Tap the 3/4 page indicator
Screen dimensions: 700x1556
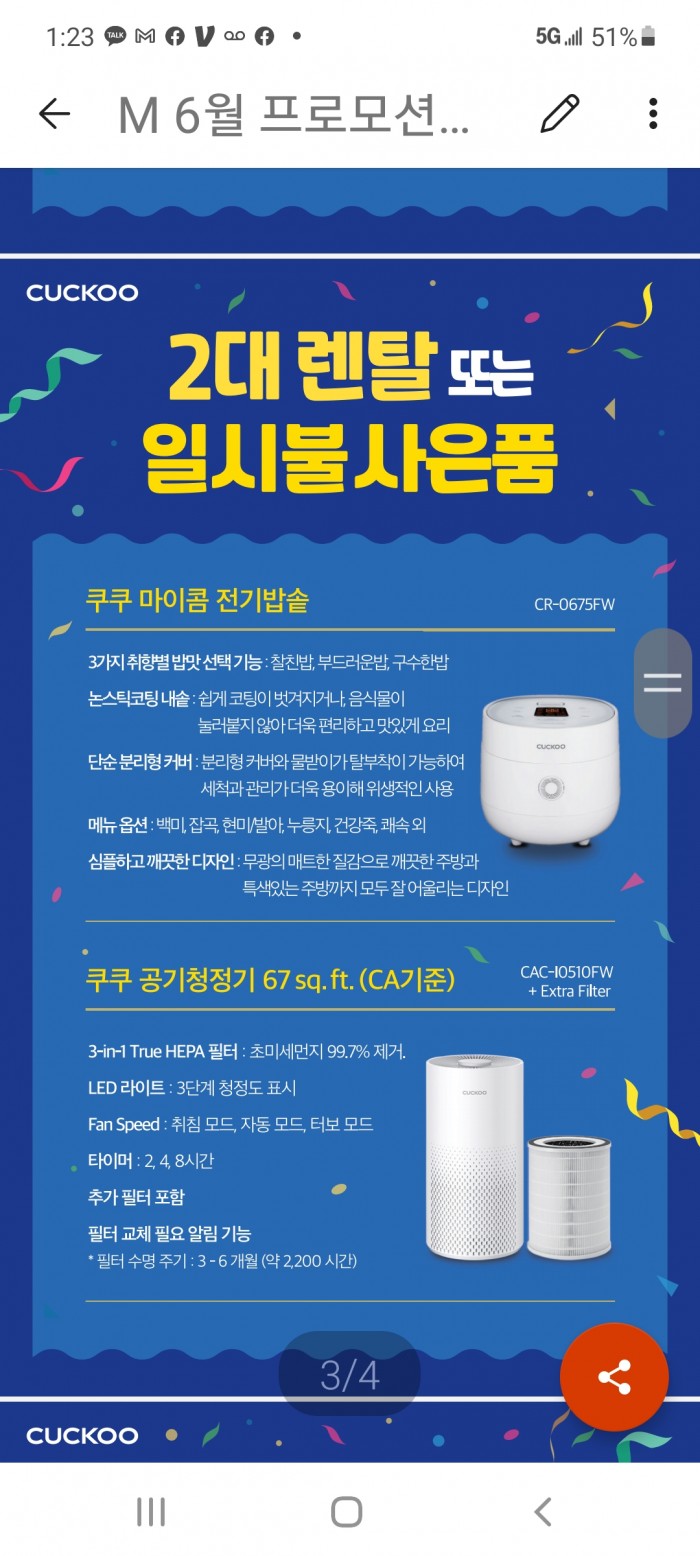pos(349,1376)
